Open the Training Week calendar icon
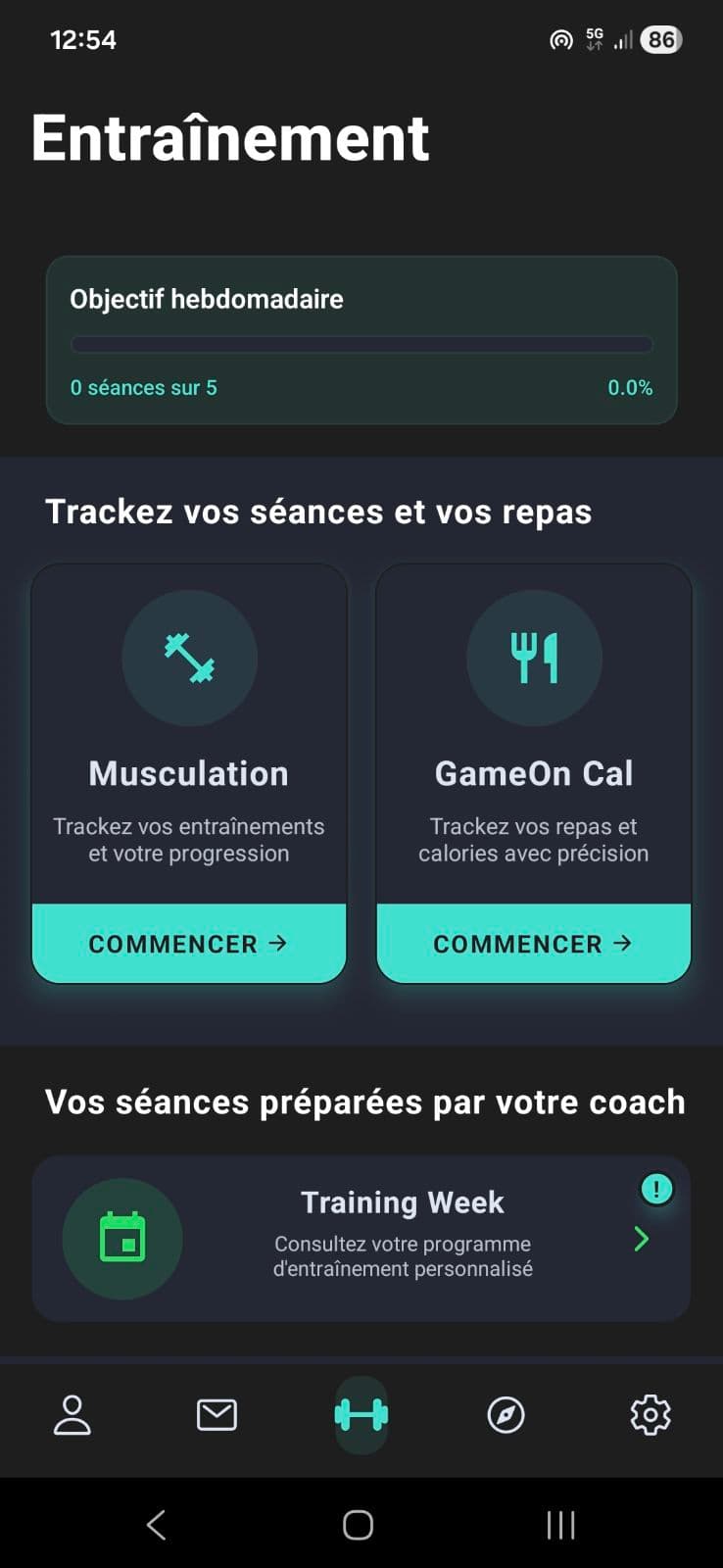Image resolution: width=723 pixels, height=1568 pixels. (122, 1238)
